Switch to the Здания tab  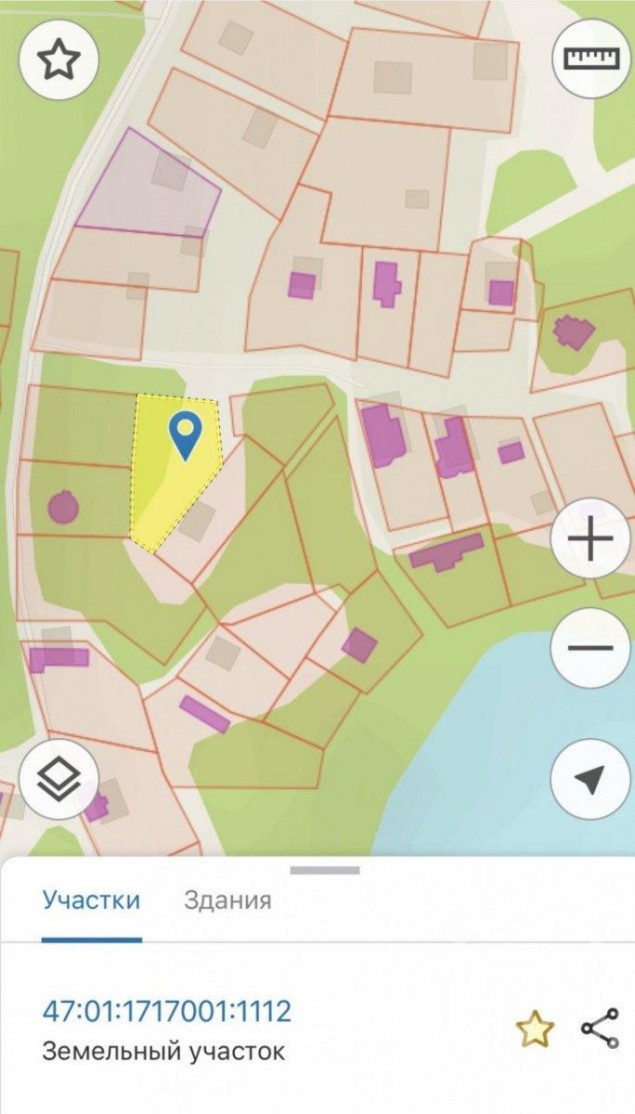pos(227,901)
